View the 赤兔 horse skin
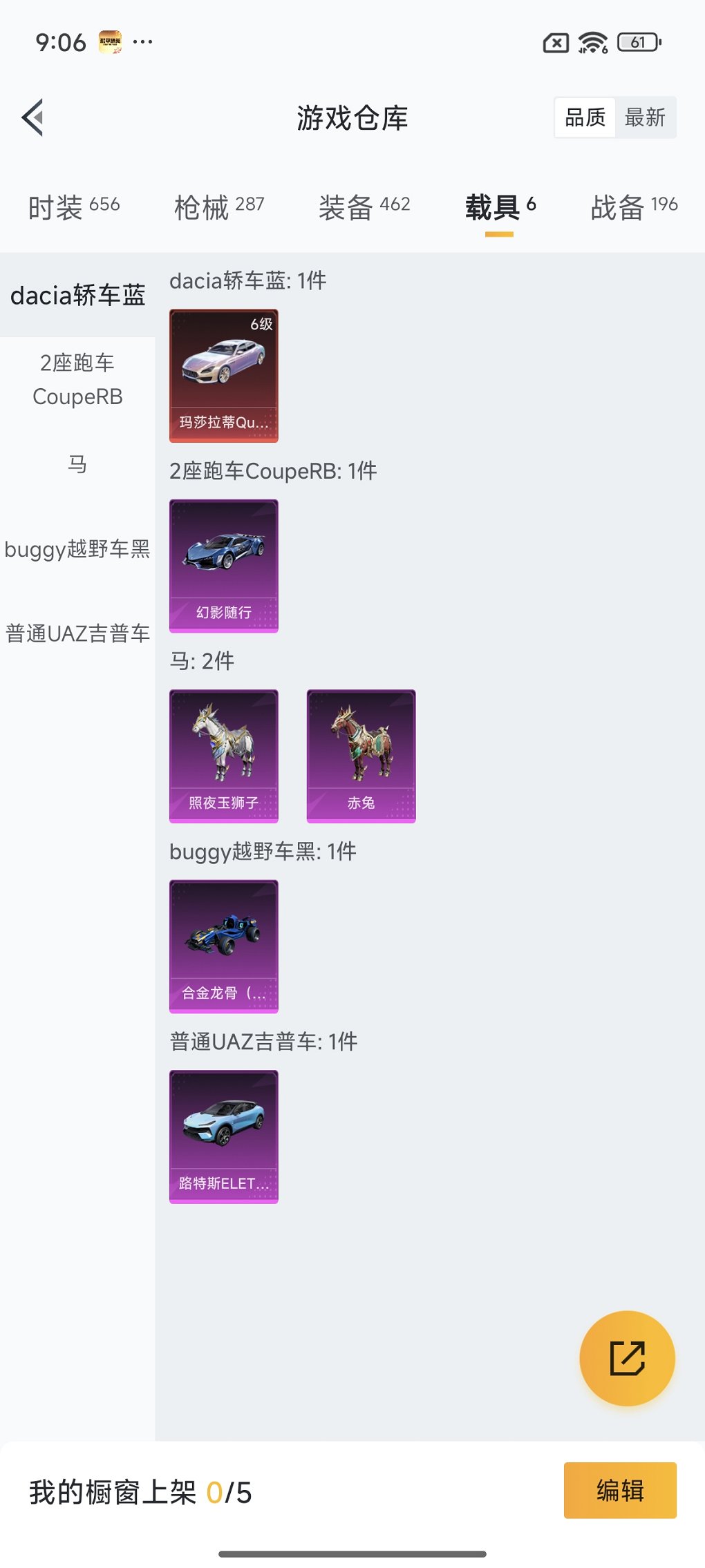Image resolution: width=705 pixels, height=1568 pixels. coord(361,756)
